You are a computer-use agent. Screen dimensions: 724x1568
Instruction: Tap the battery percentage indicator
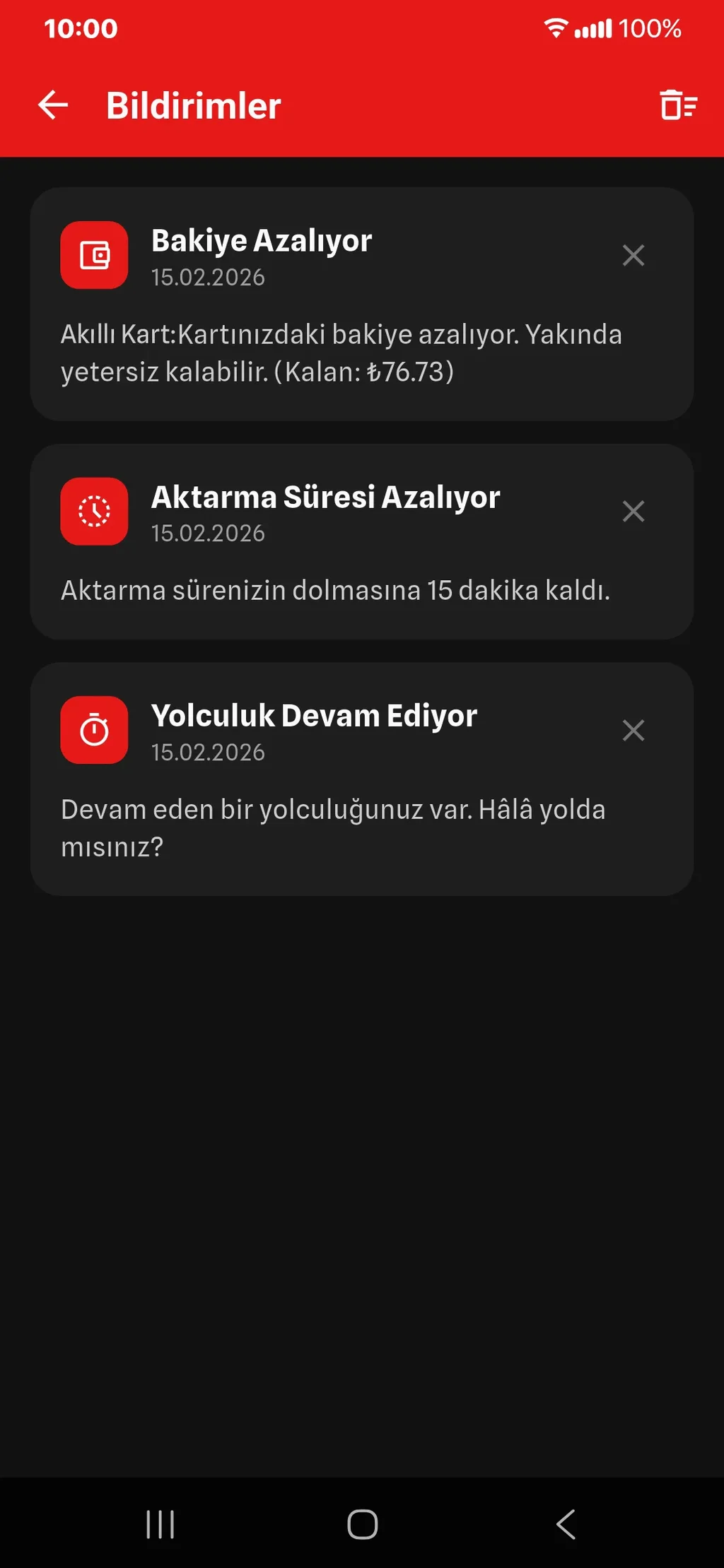click(x=651, y=28)
